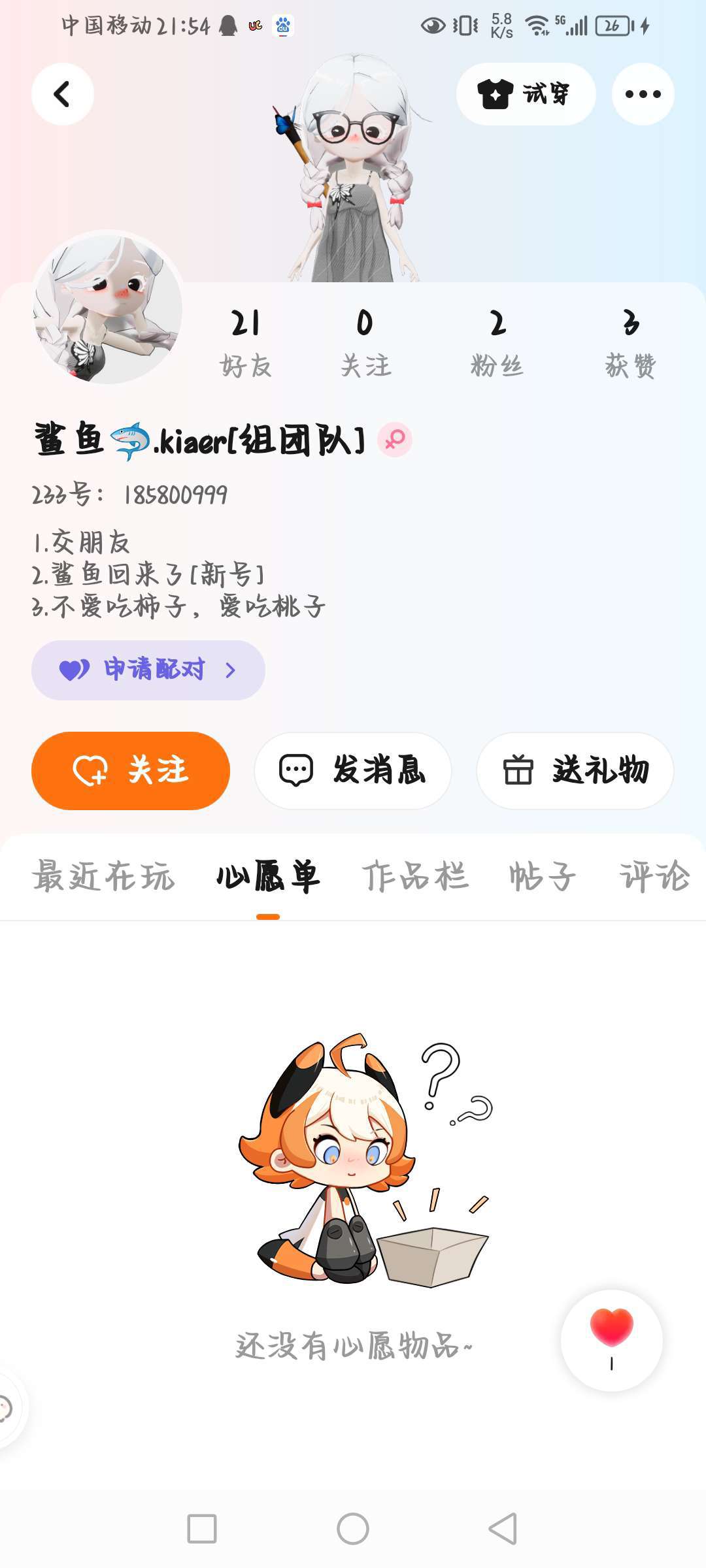
Task: Switch to the 作品栏 tab
Action: pos(416,876)
